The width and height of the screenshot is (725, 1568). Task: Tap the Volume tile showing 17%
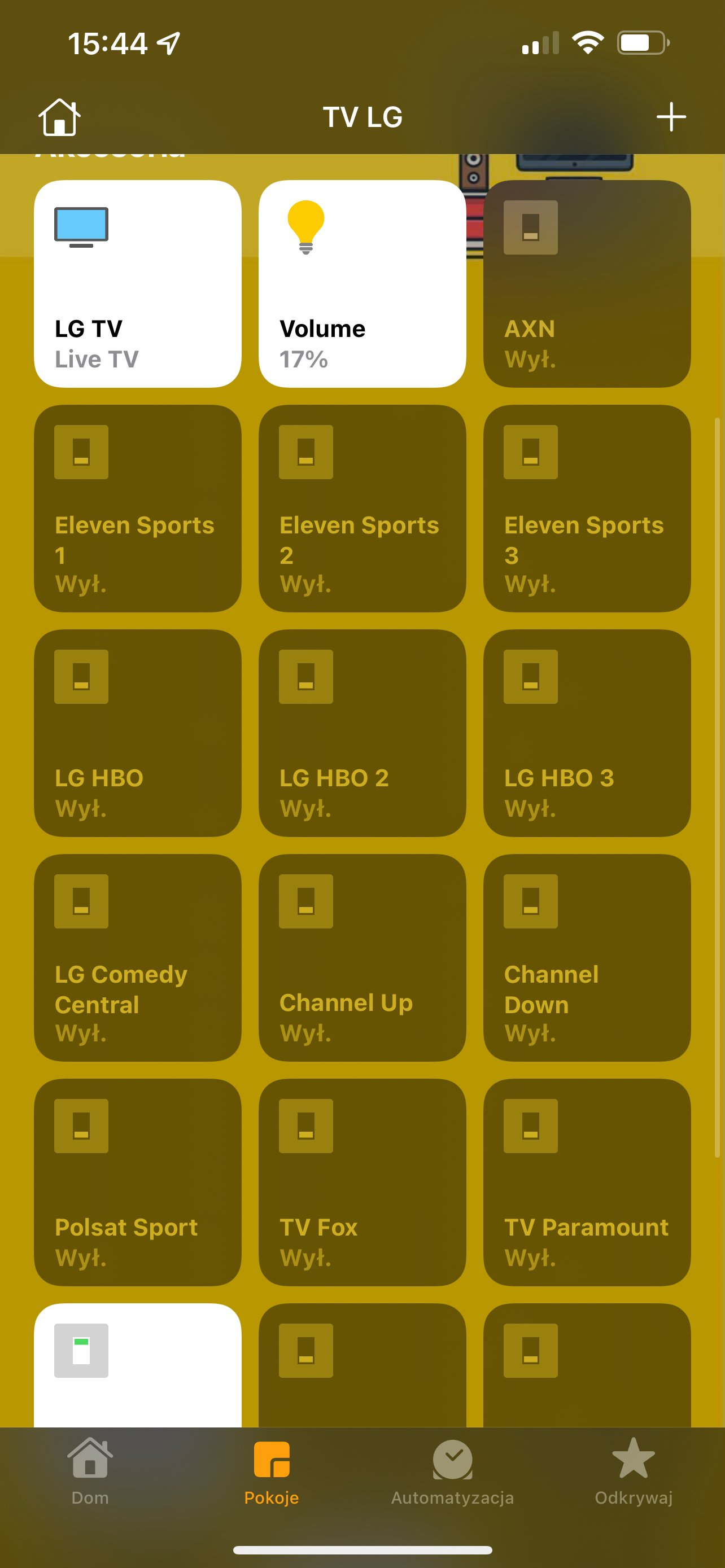(x=362, y=280)
